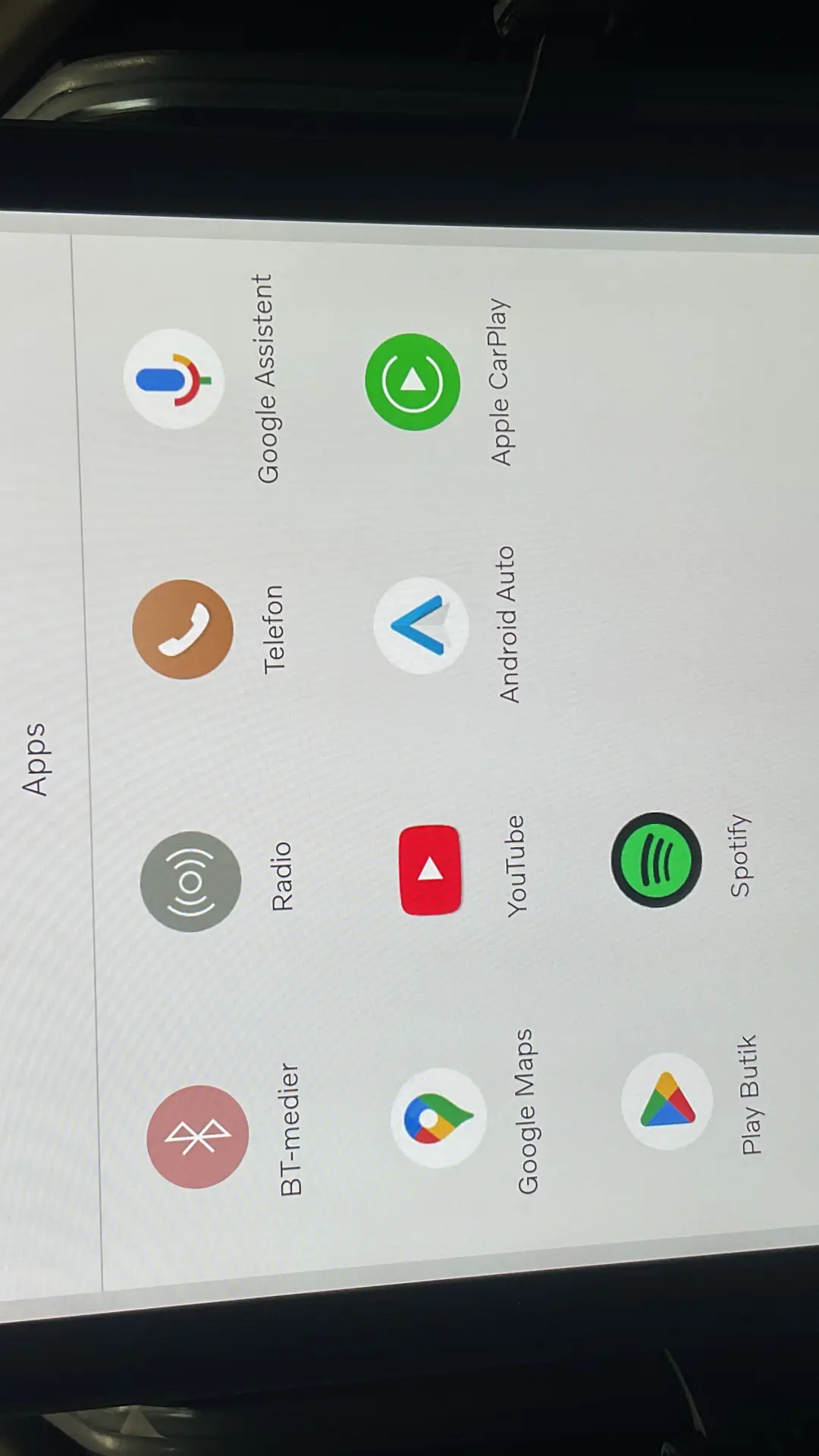Open BT-medier Bluetooth media
Image resolution: width=819 pixels, height=1456 pixels.
197,1136
